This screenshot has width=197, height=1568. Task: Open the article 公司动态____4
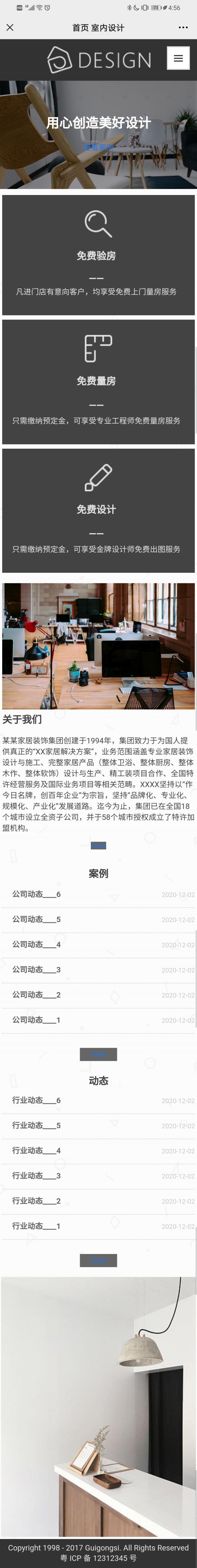click(x=37, y=944)
